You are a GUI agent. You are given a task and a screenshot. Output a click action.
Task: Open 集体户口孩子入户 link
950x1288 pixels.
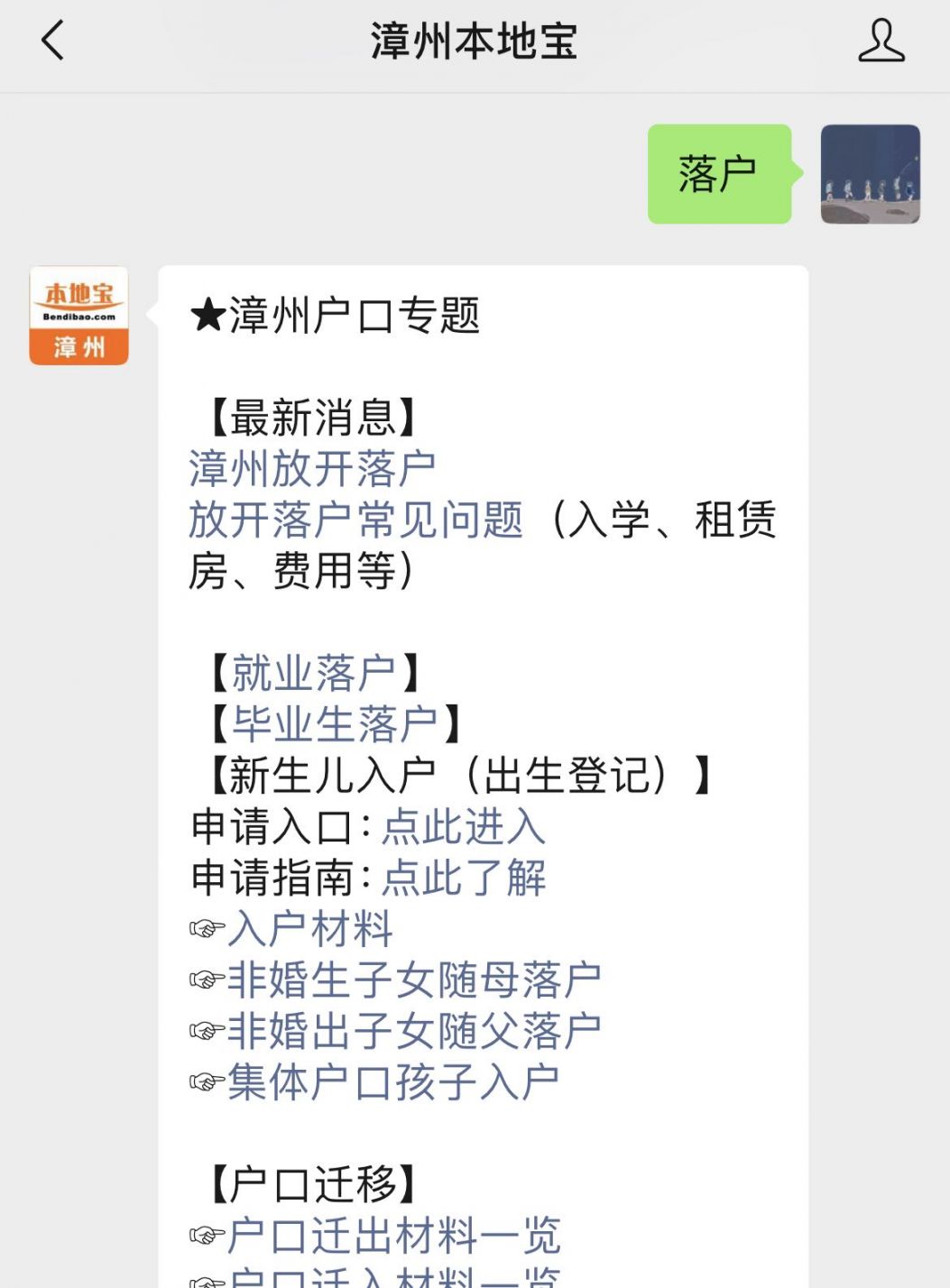click(392, 1083)
